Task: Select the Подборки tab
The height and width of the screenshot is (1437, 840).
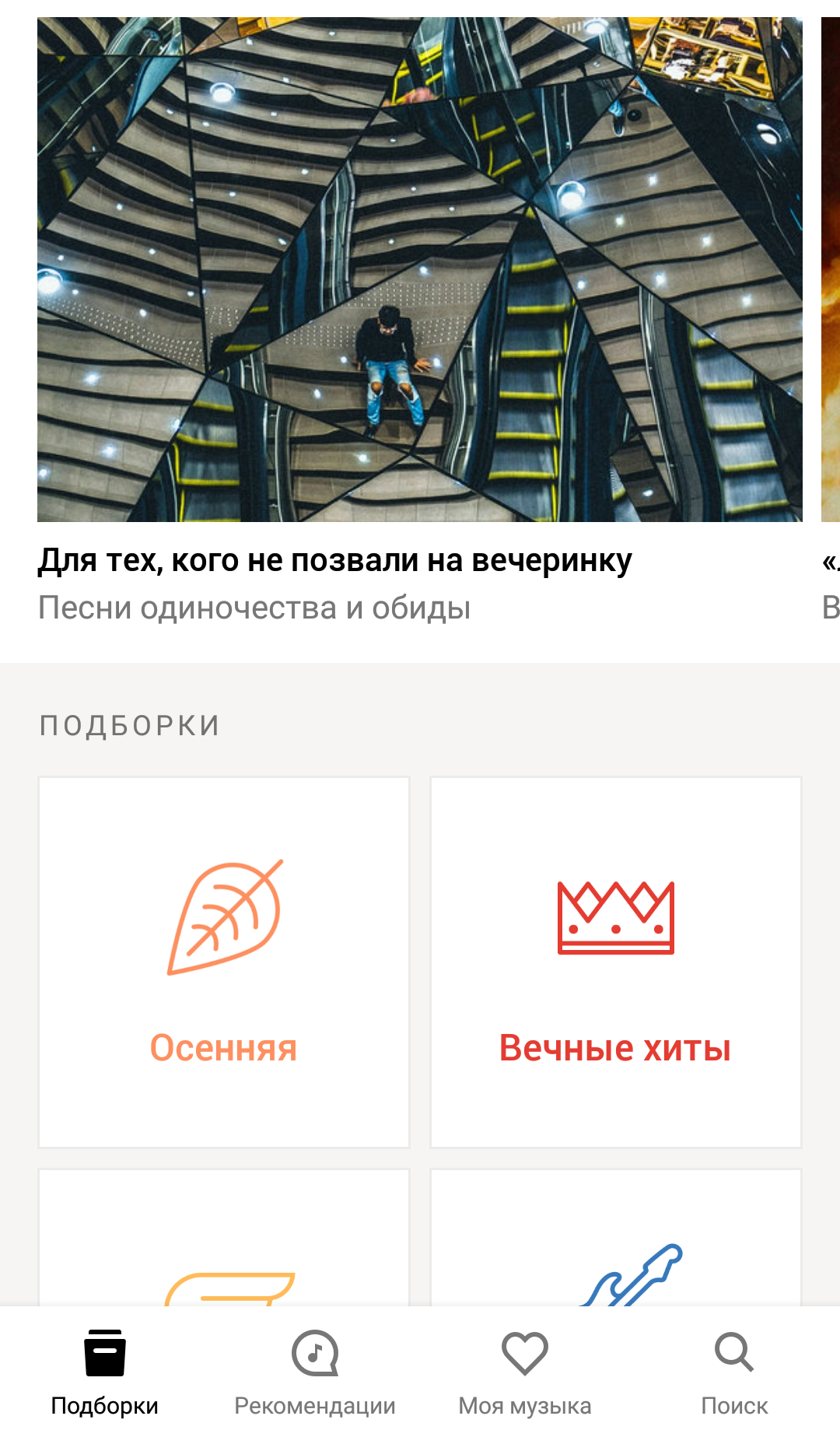Action: point(105,1372)
